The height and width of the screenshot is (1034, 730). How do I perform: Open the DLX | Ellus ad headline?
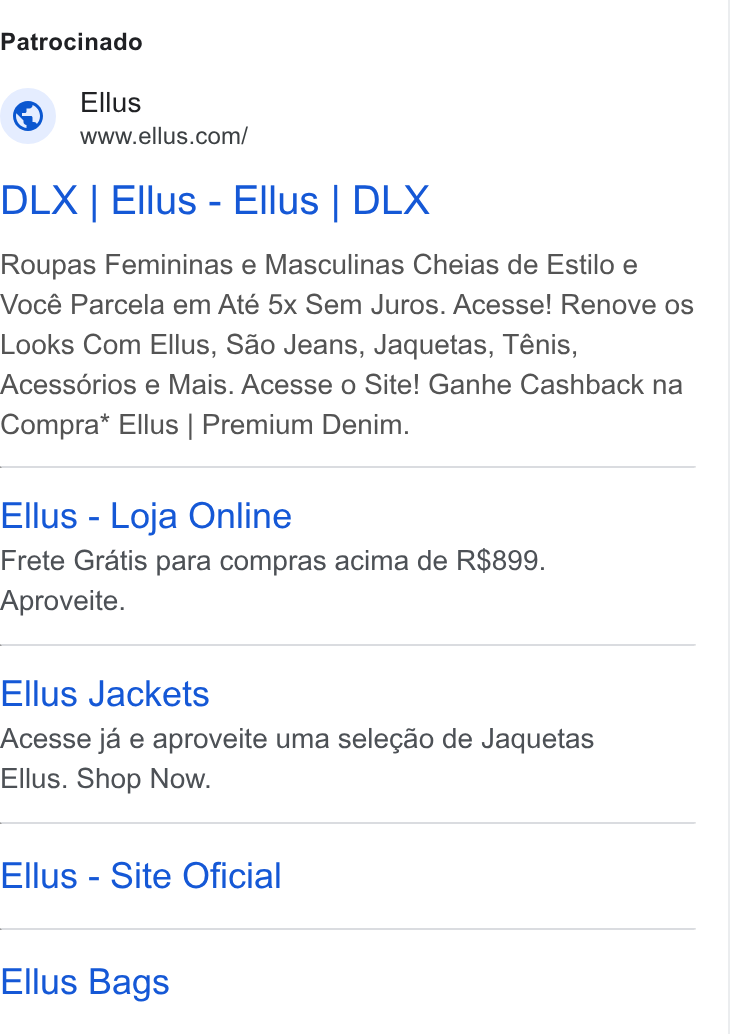[x=215, y=200]
